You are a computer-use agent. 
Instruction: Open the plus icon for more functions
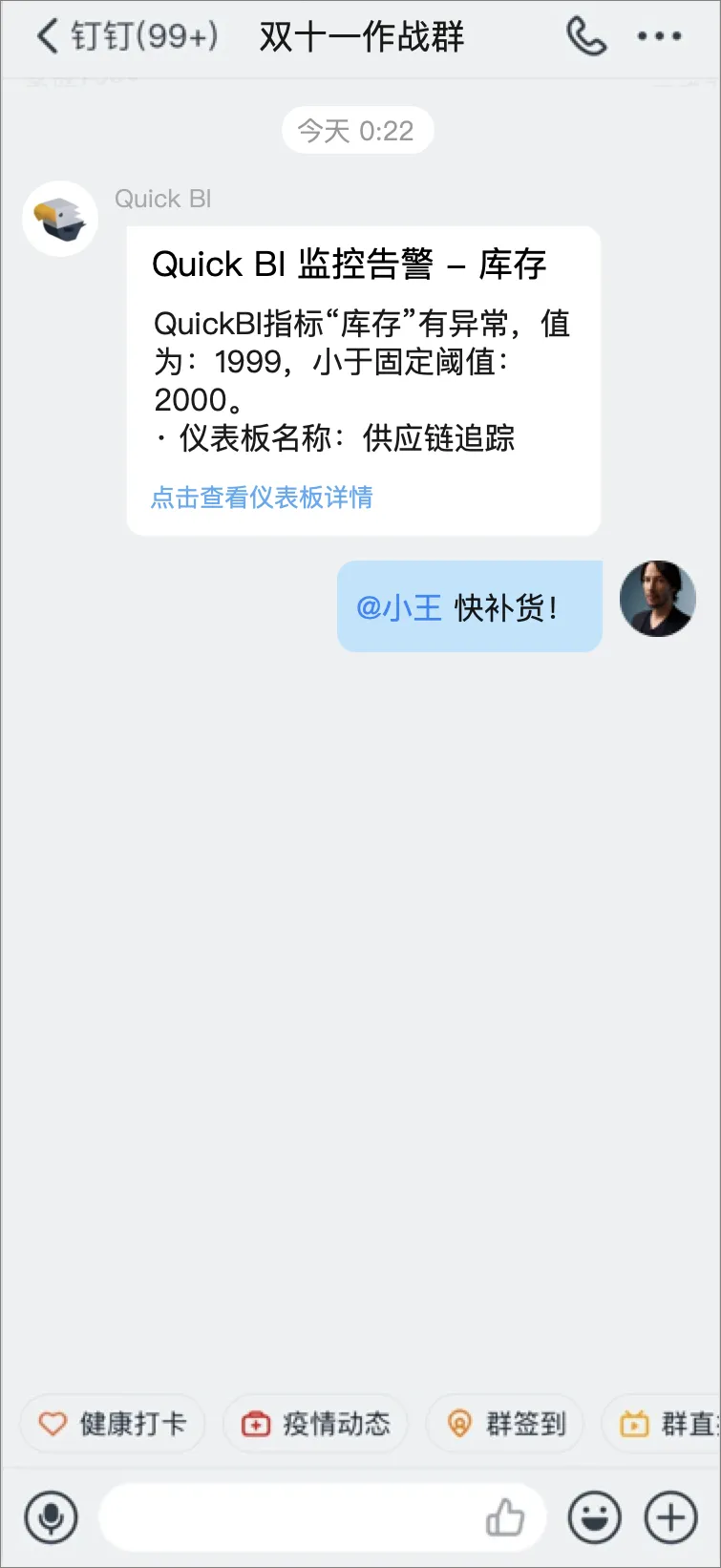[669, 1517]
